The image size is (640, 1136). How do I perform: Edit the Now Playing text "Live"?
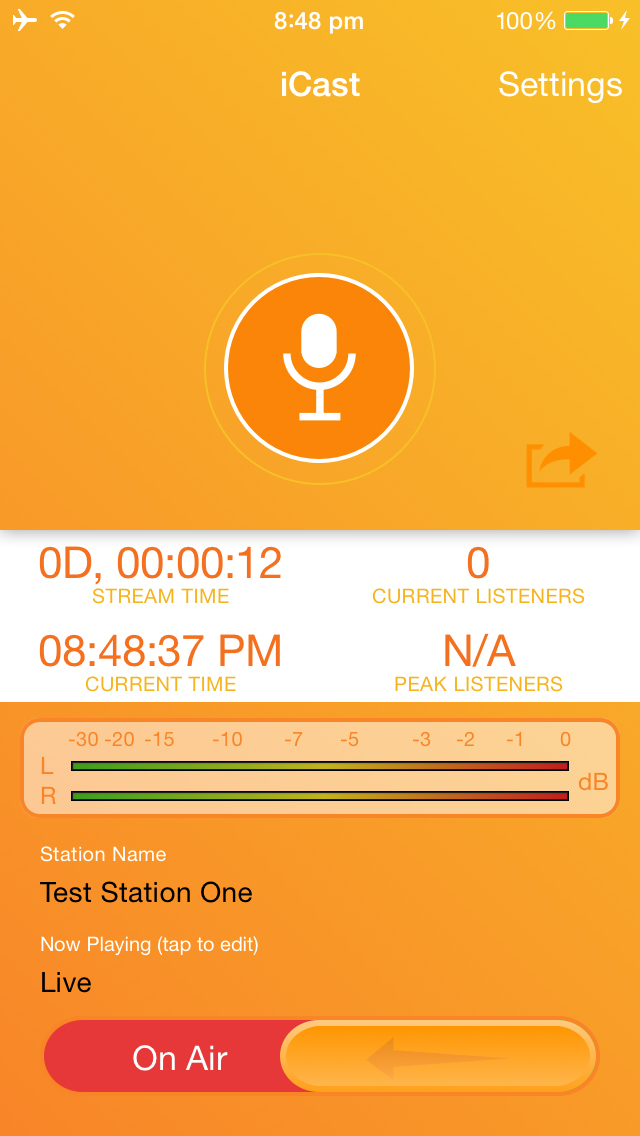(x=67, y=983)
